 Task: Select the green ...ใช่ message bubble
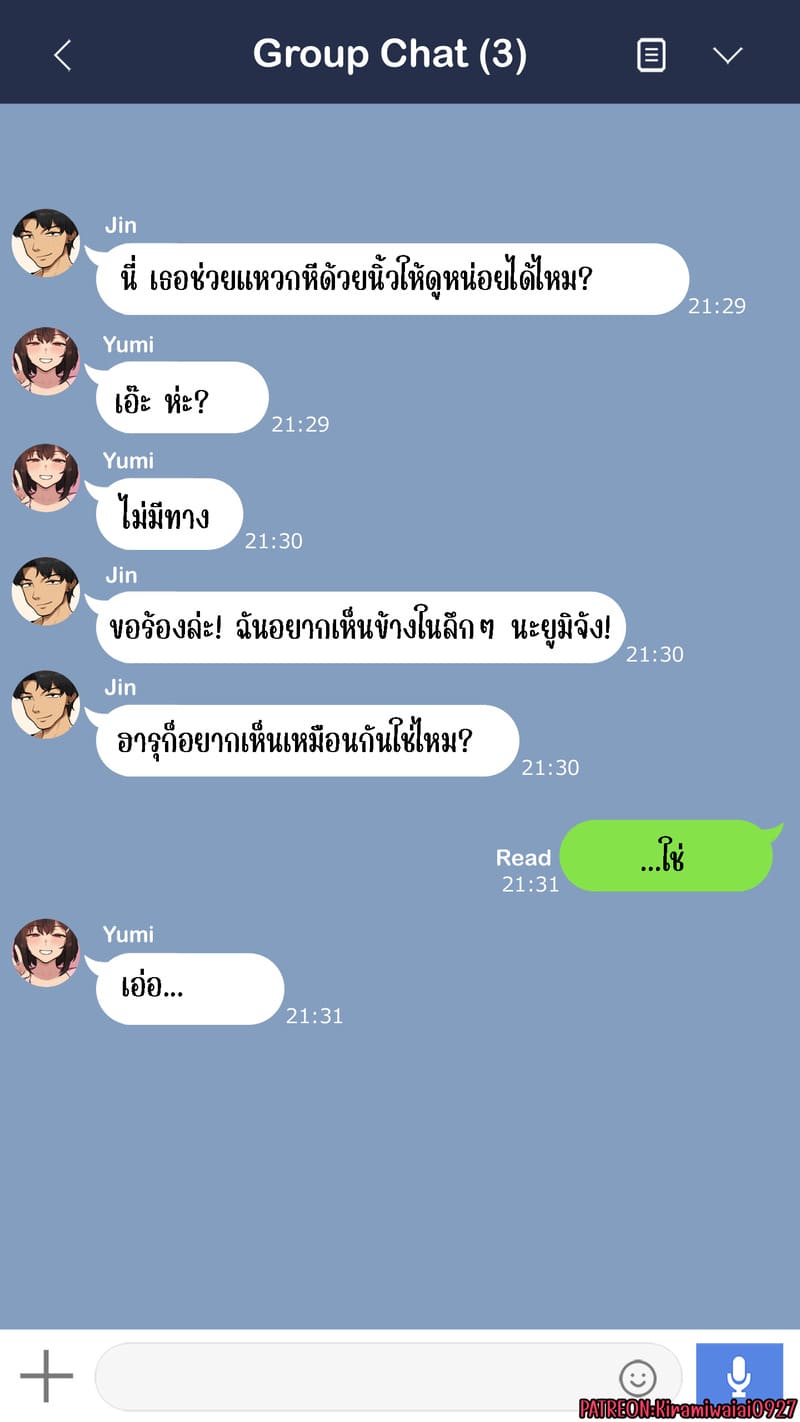pyautogui.click(x=665, y=857)
